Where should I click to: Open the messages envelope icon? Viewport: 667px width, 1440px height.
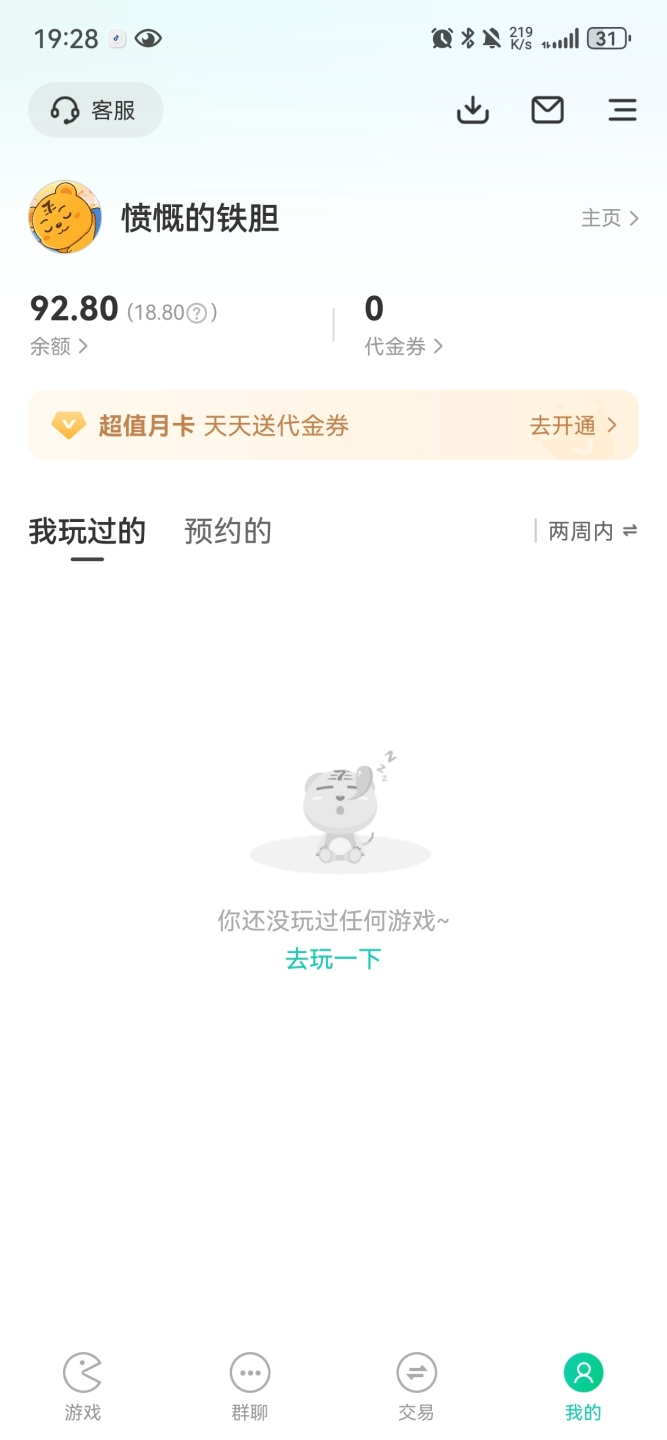coord(547,110)
